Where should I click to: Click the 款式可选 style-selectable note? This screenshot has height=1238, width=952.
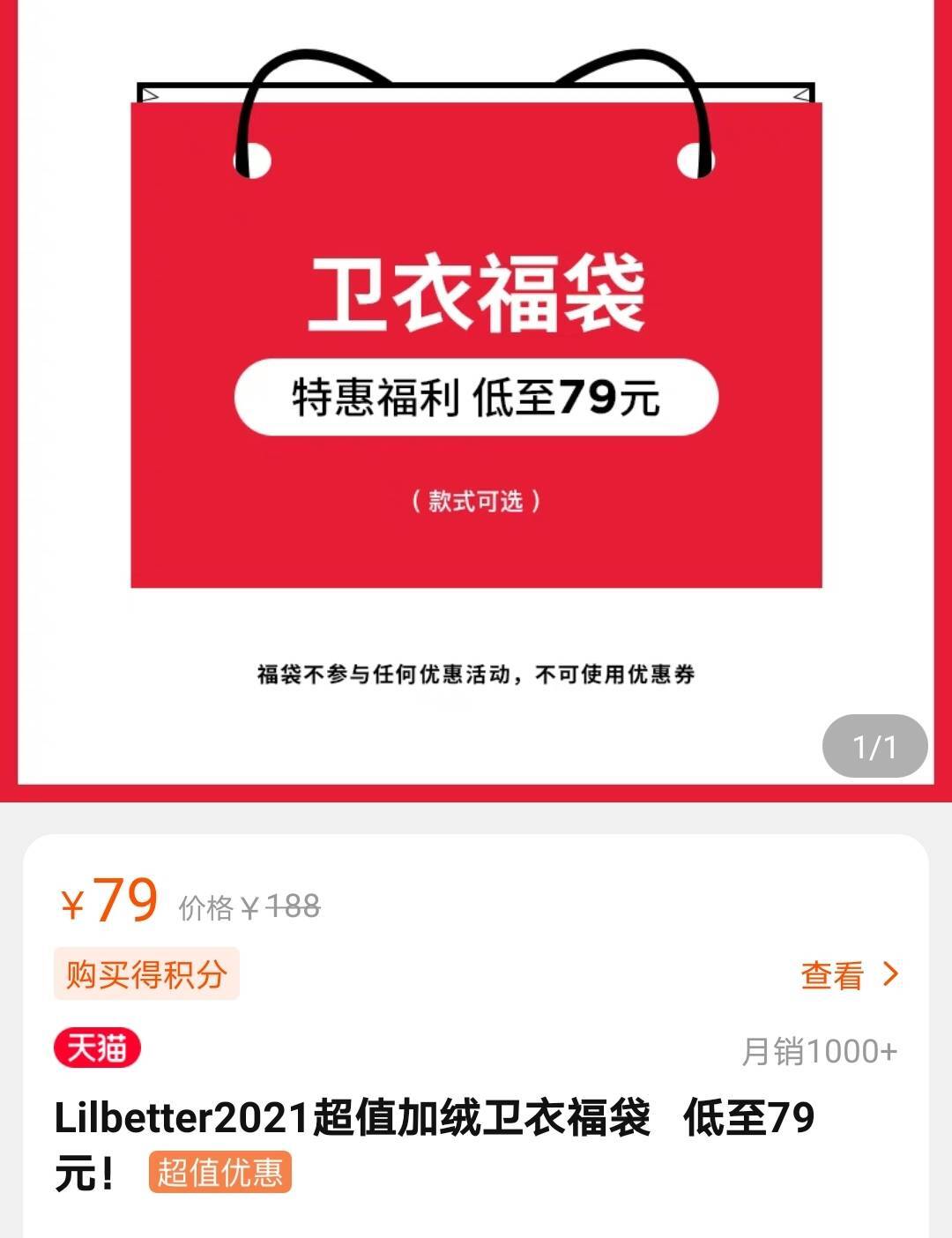476,500
